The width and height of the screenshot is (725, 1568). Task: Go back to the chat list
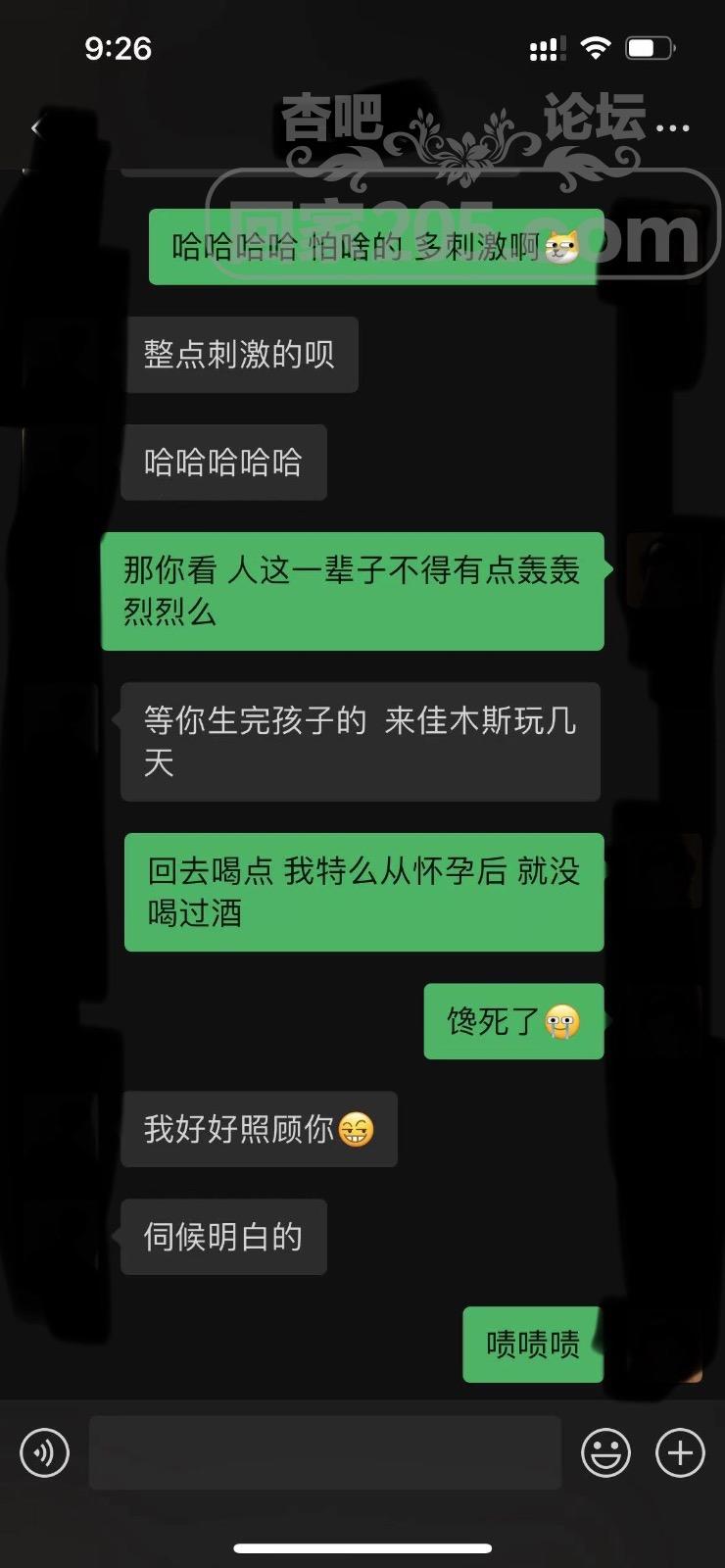pos(36,127)
